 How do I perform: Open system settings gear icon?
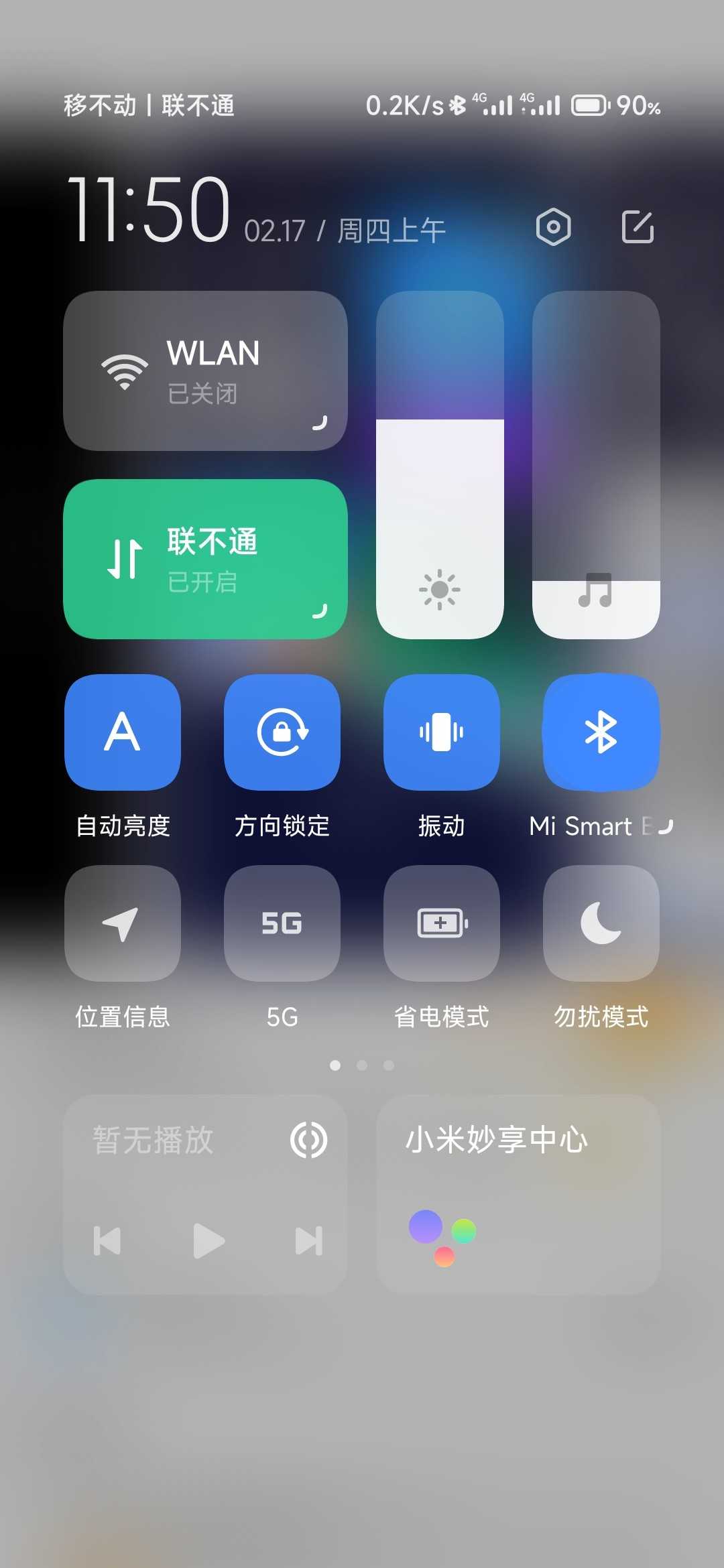[x=553, y=227]
